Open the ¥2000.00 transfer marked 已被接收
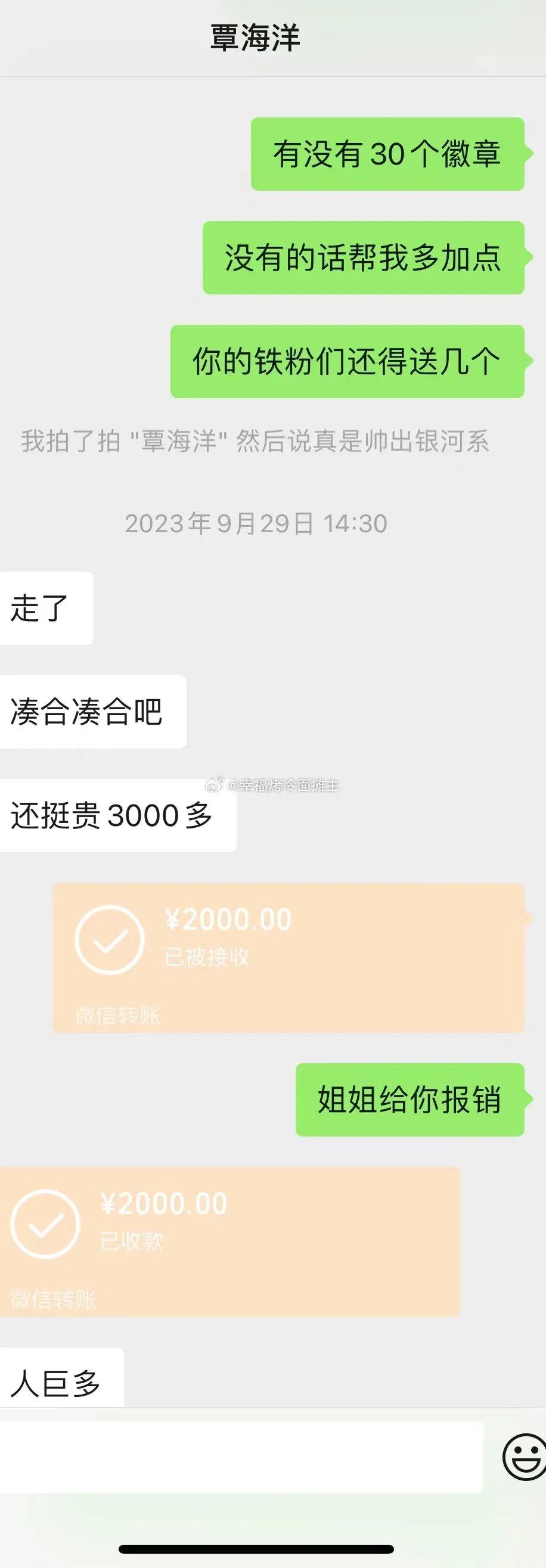546x1568 pixels. point(288,958)
